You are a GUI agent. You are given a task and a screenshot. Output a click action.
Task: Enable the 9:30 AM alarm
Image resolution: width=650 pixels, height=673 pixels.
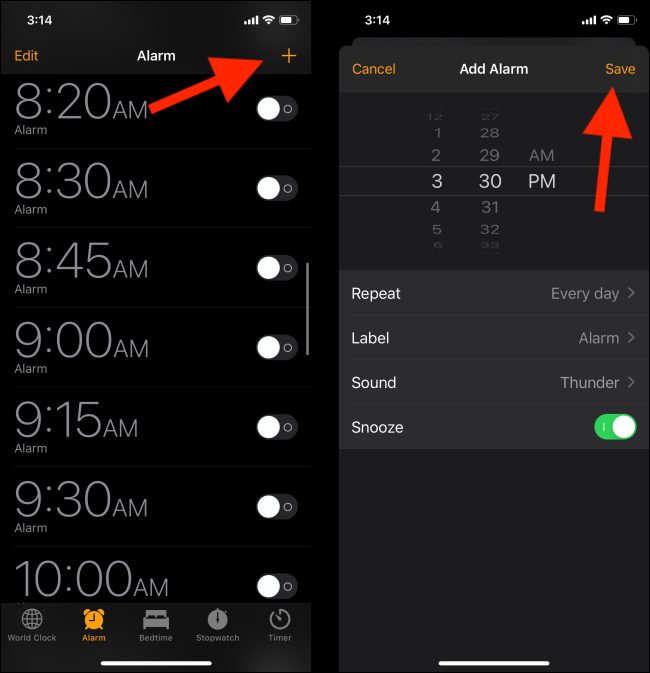(276, 506)
